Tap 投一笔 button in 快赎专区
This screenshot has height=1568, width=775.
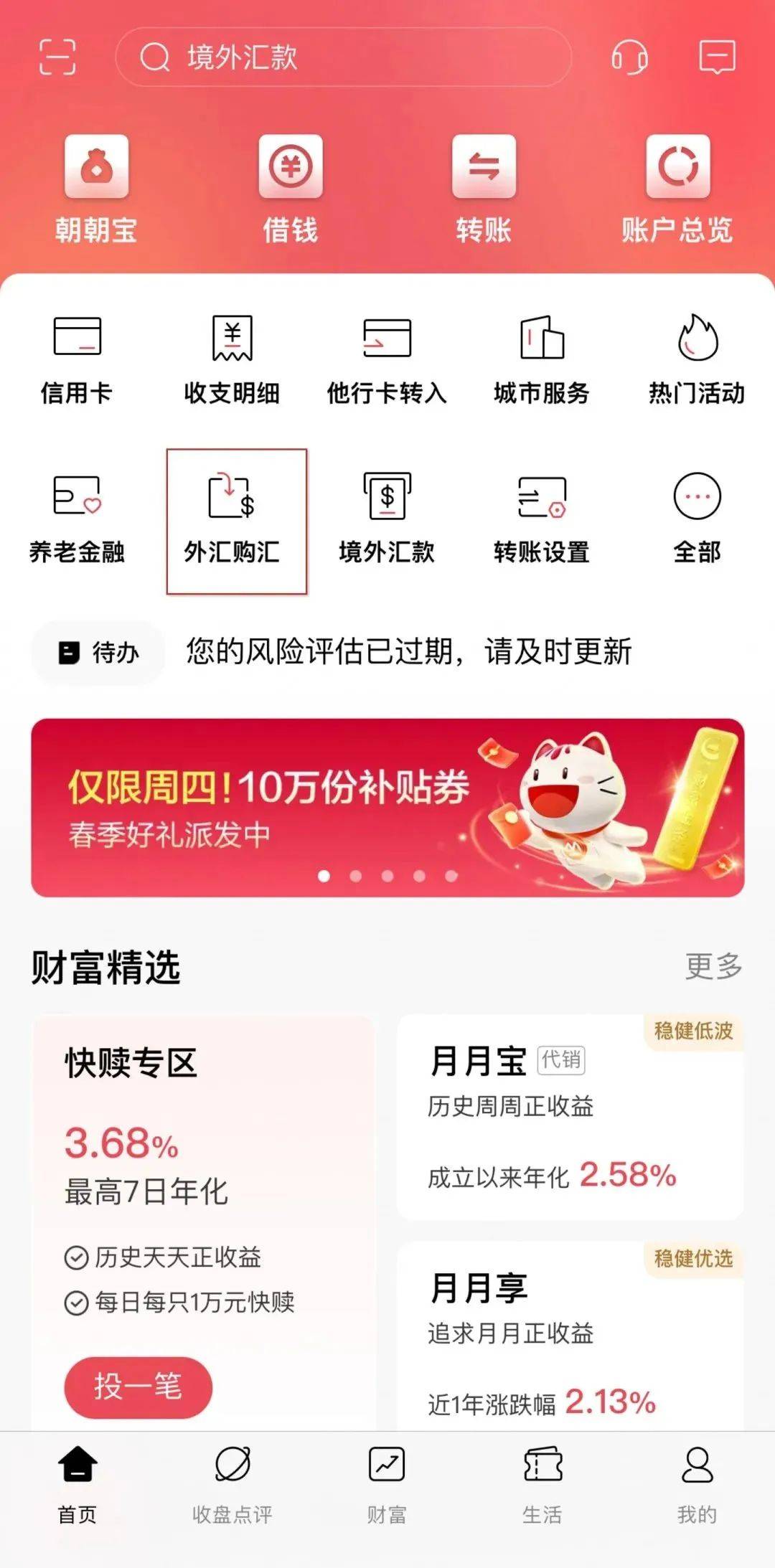[138, 1387]
